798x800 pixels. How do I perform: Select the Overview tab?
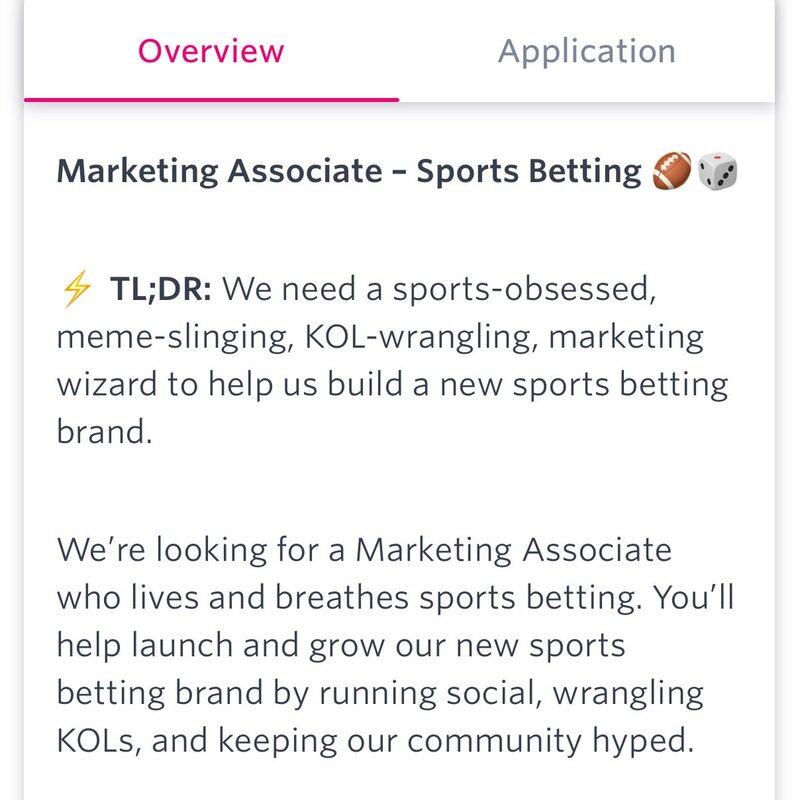tap(211, 52)
